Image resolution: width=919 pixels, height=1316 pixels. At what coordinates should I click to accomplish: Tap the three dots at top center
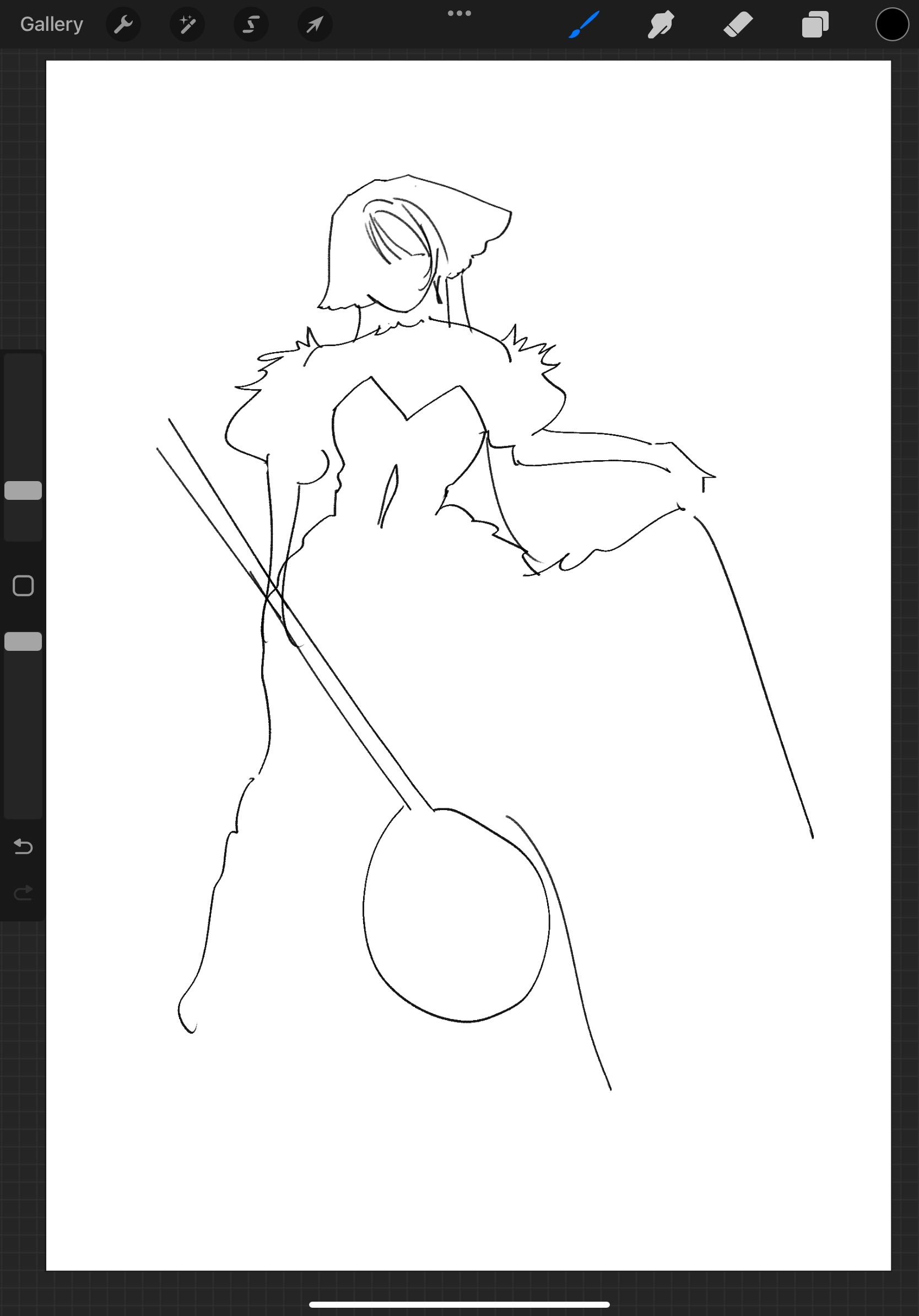pyautogui.click(x=459, y=13)
